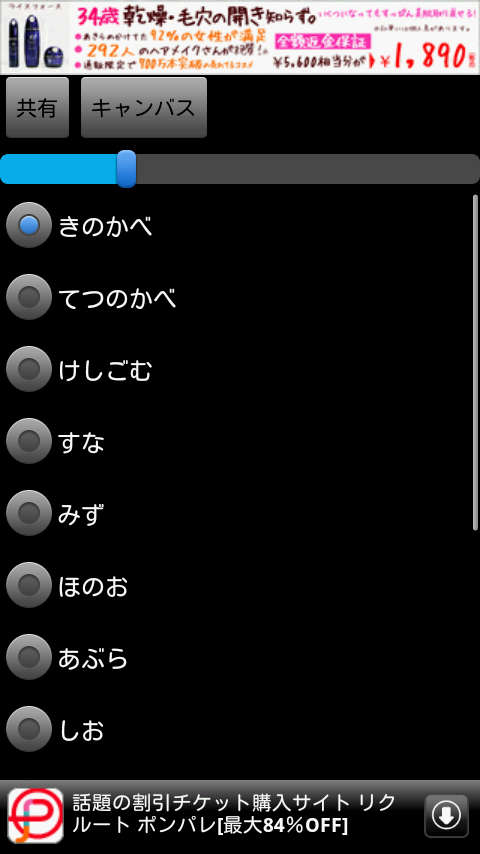Viewport: 480px width, 854px height.
Task: Open the キャンバス canvas button
Action: tap(144, 107)
